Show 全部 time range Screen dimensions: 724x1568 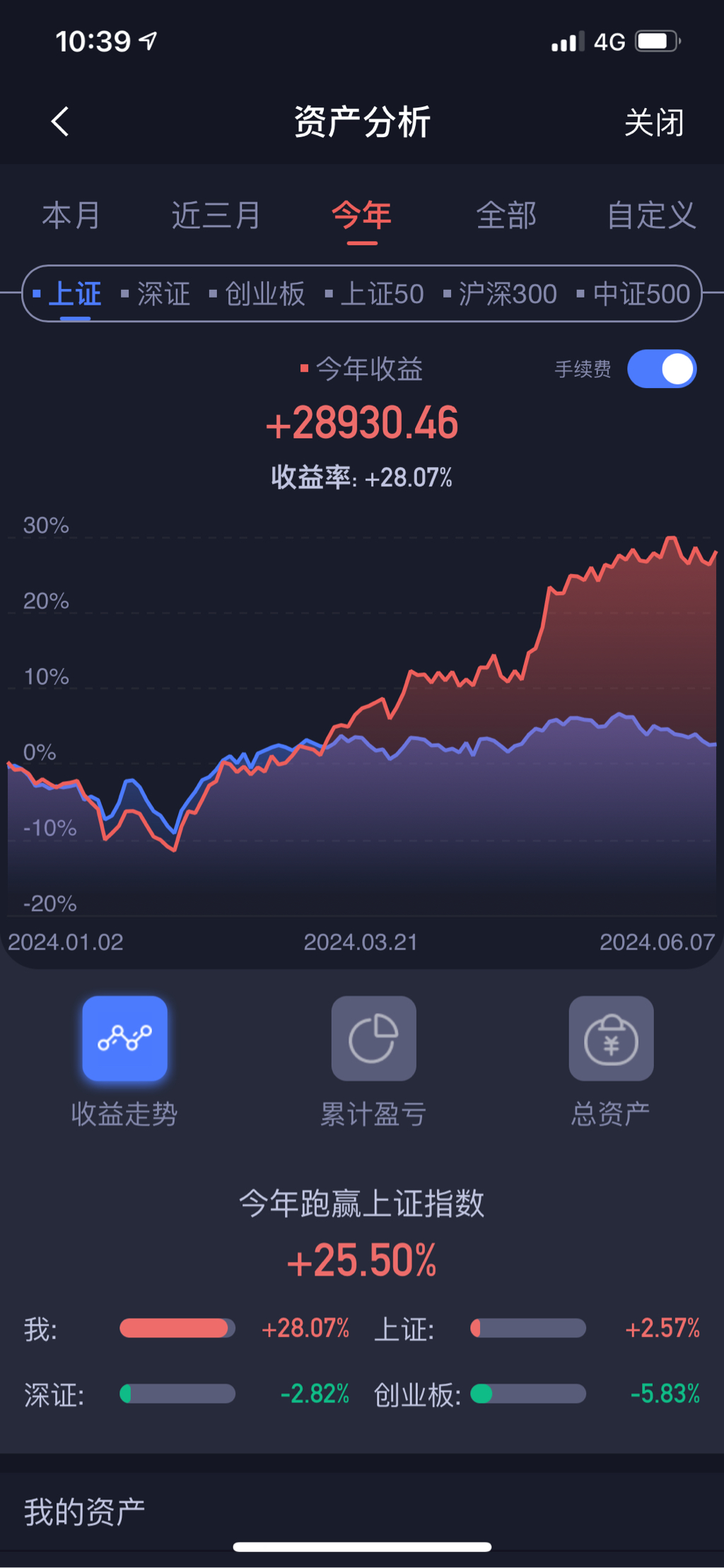(x=506, y=216)
